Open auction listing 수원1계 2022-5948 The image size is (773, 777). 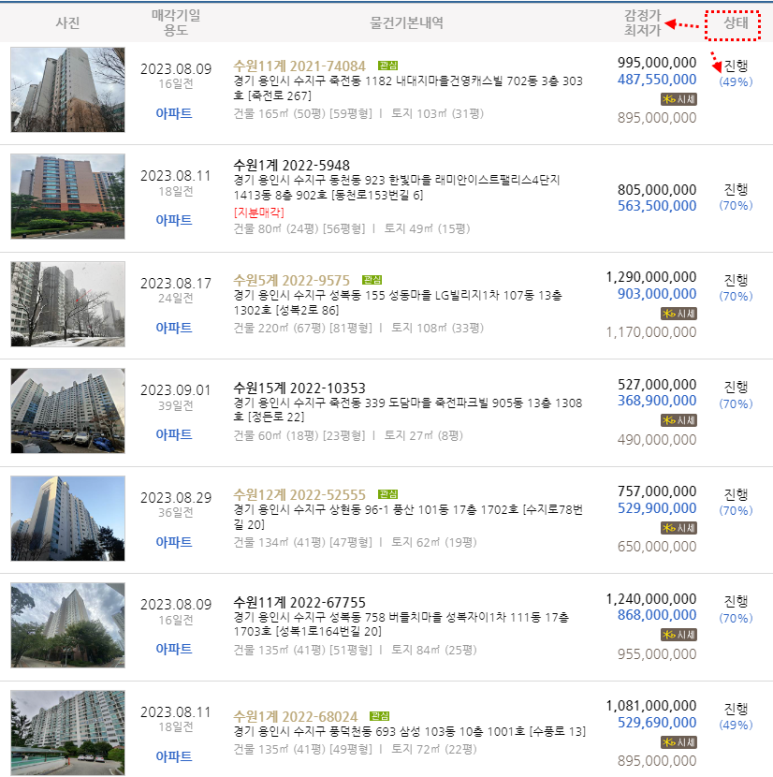[291, 165]
